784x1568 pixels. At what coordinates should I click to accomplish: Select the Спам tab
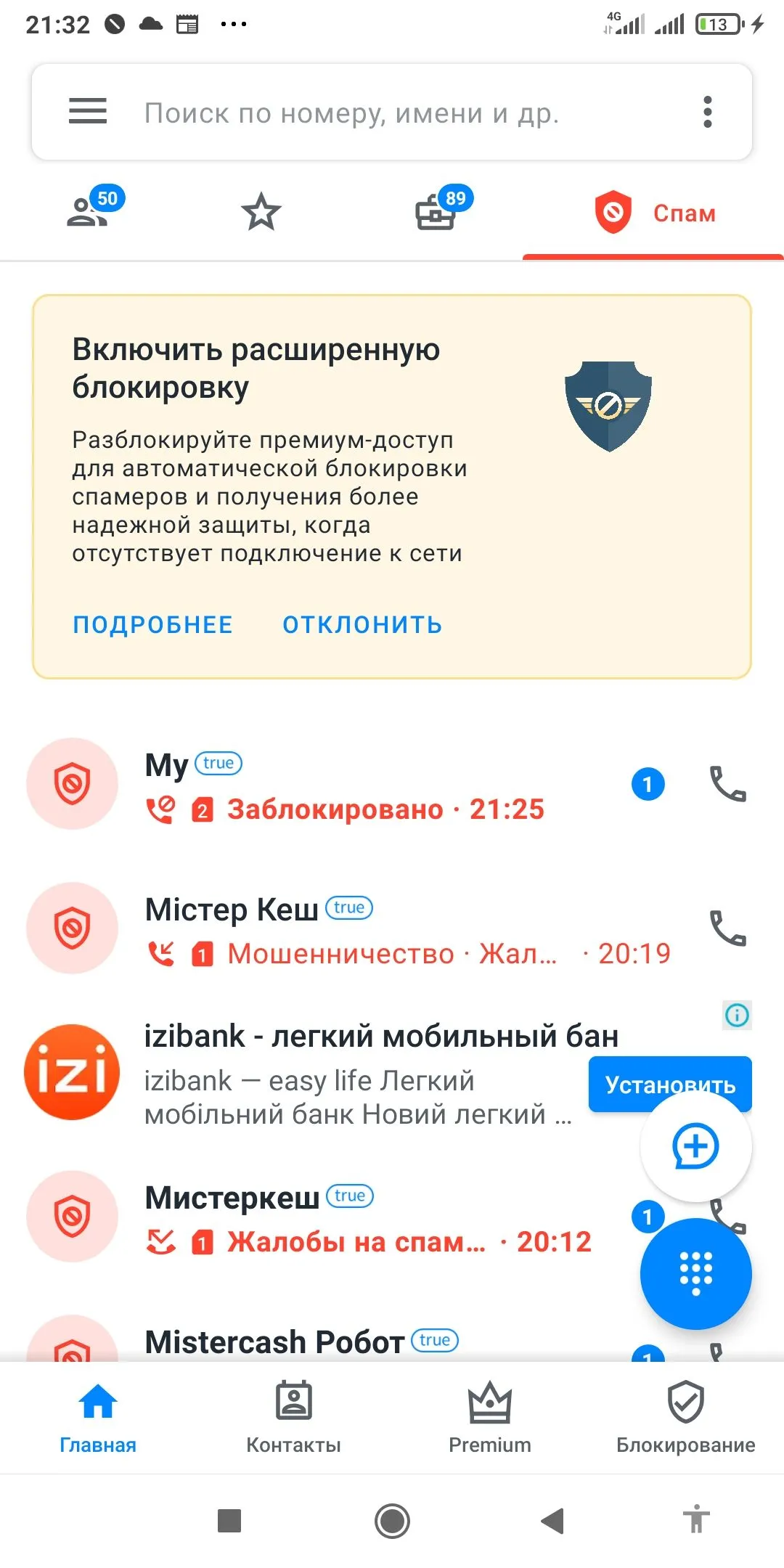pos(653,213)
